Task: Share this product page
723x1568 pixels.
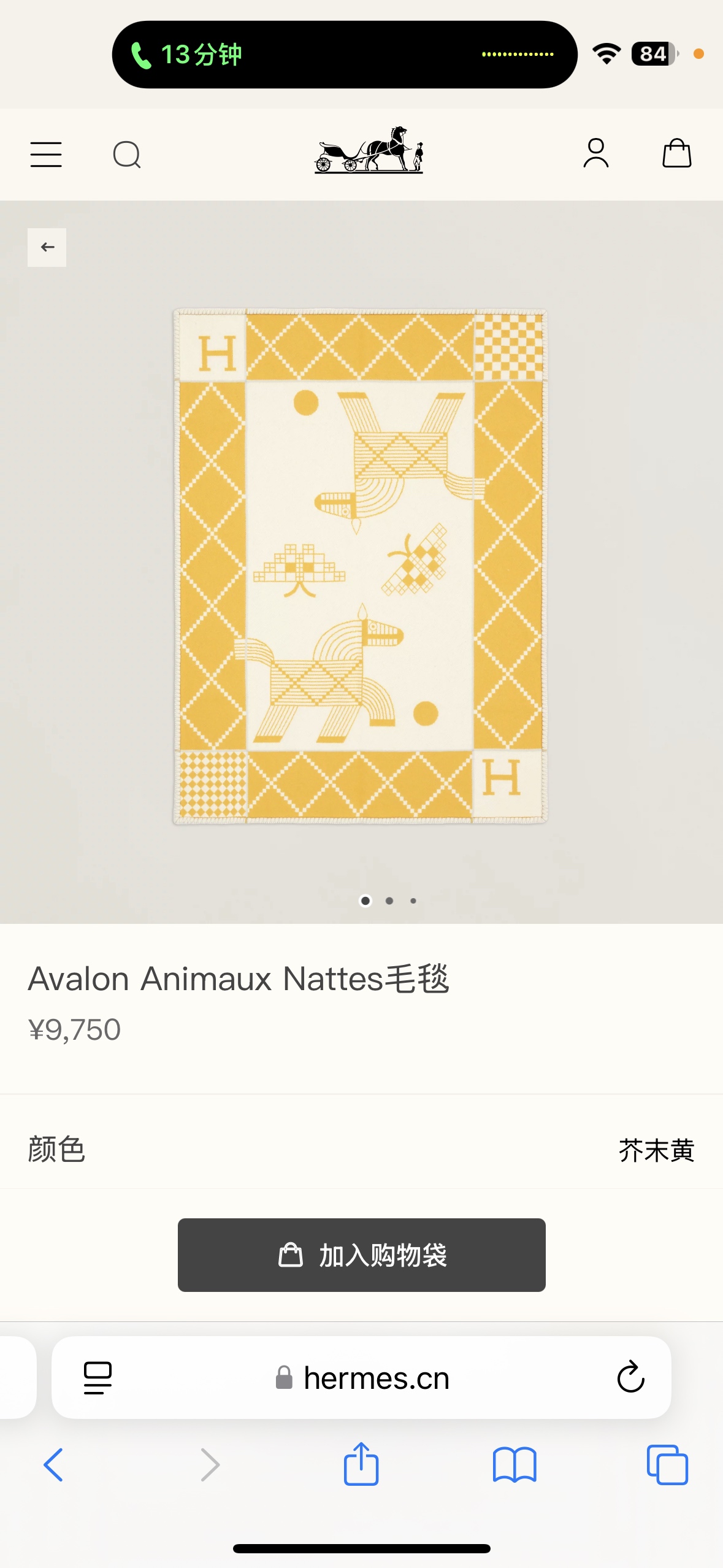Action: (x=361, y=1465)
